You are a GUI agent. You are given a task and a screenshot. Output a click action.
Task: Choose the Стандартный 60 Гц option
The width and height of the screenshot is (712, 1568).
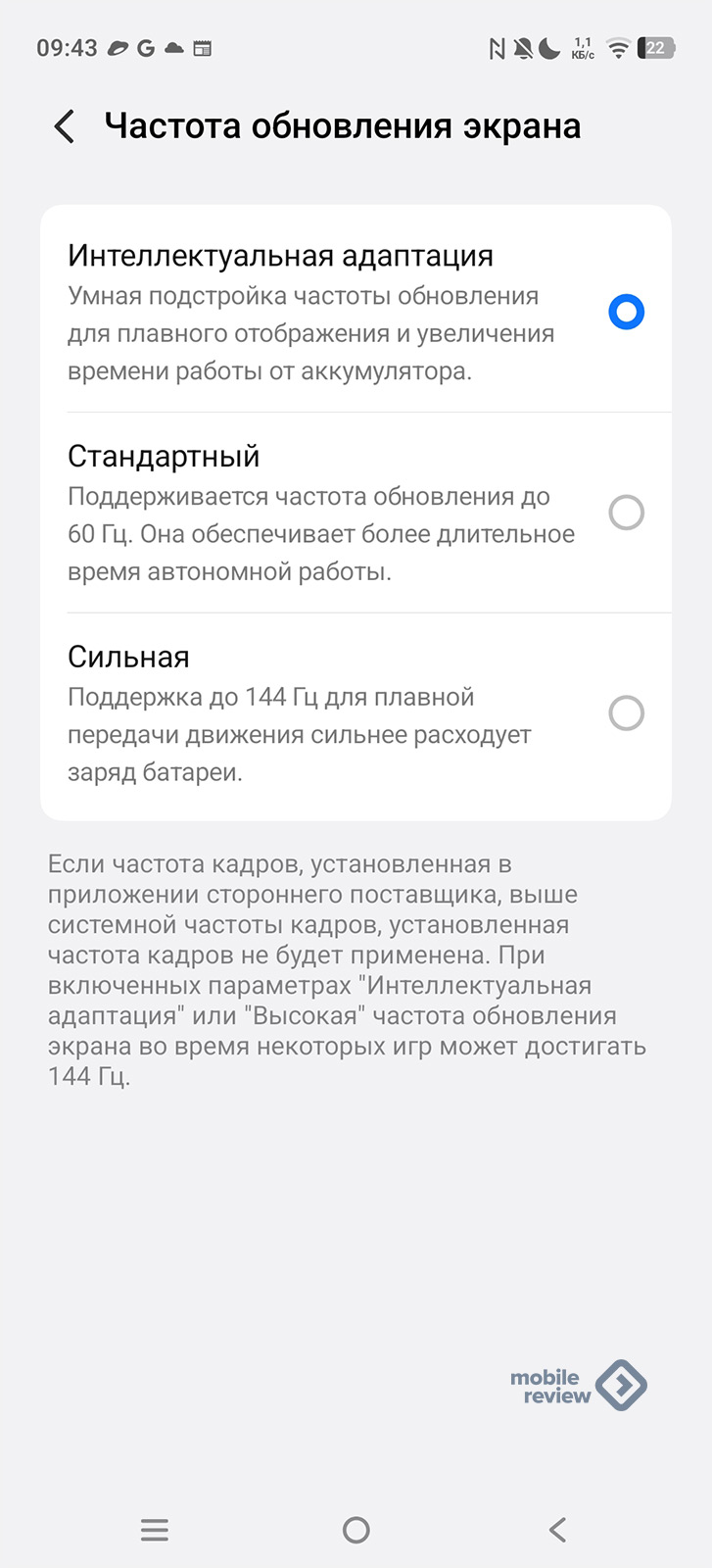626,513
